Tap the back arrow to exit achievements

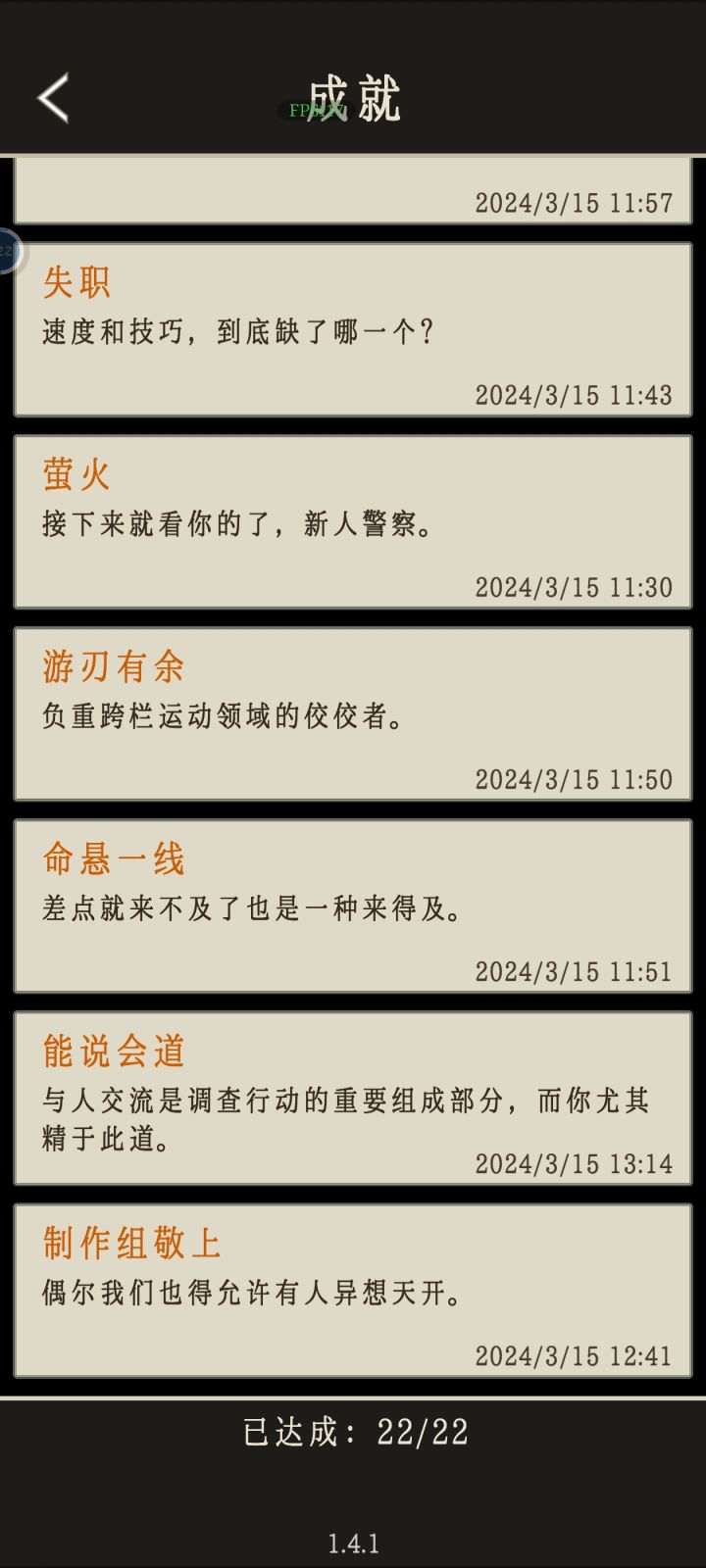coord(53,97)
